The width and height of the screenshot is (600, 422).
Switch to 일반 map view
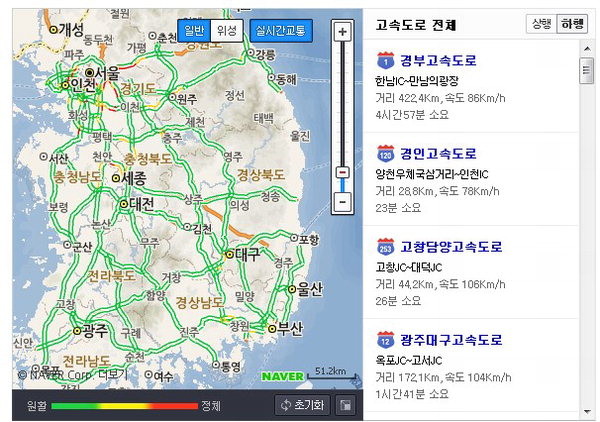[x=195, y=31]
